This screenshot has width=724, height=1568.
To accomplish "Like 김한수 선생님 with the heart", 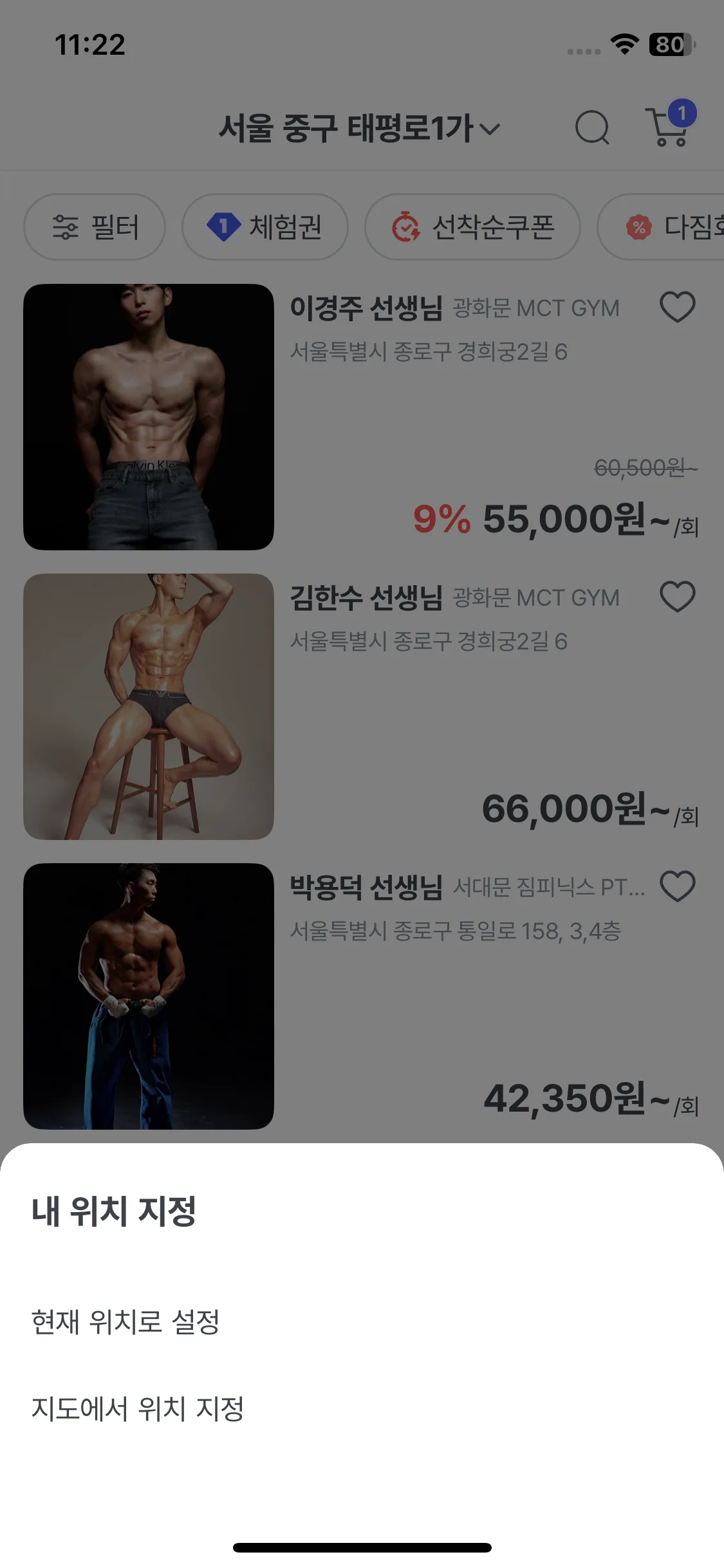I will click(x=678, y=597).
